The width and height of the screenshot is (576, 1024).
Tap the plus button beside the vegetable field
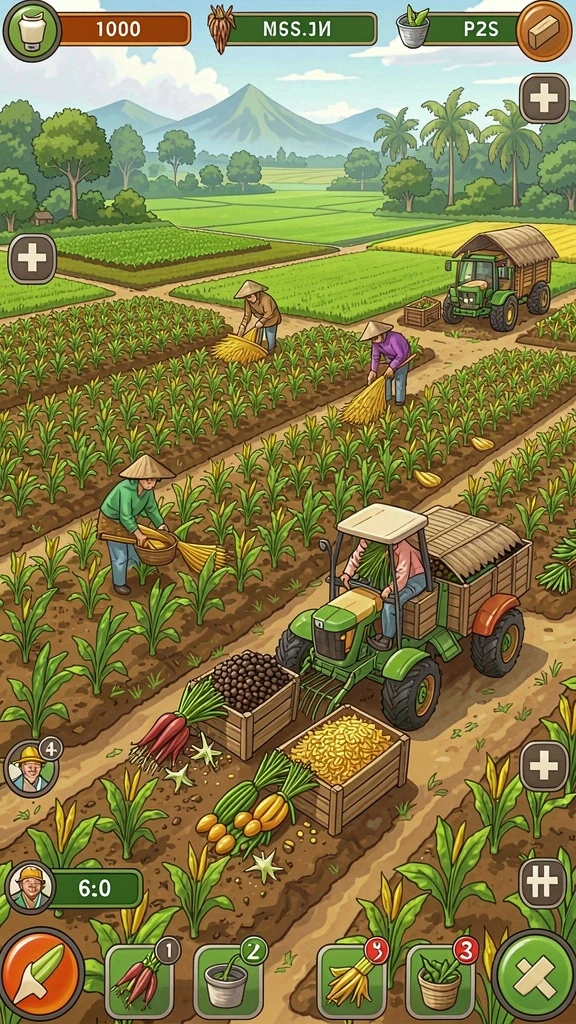tap(32, 259)
